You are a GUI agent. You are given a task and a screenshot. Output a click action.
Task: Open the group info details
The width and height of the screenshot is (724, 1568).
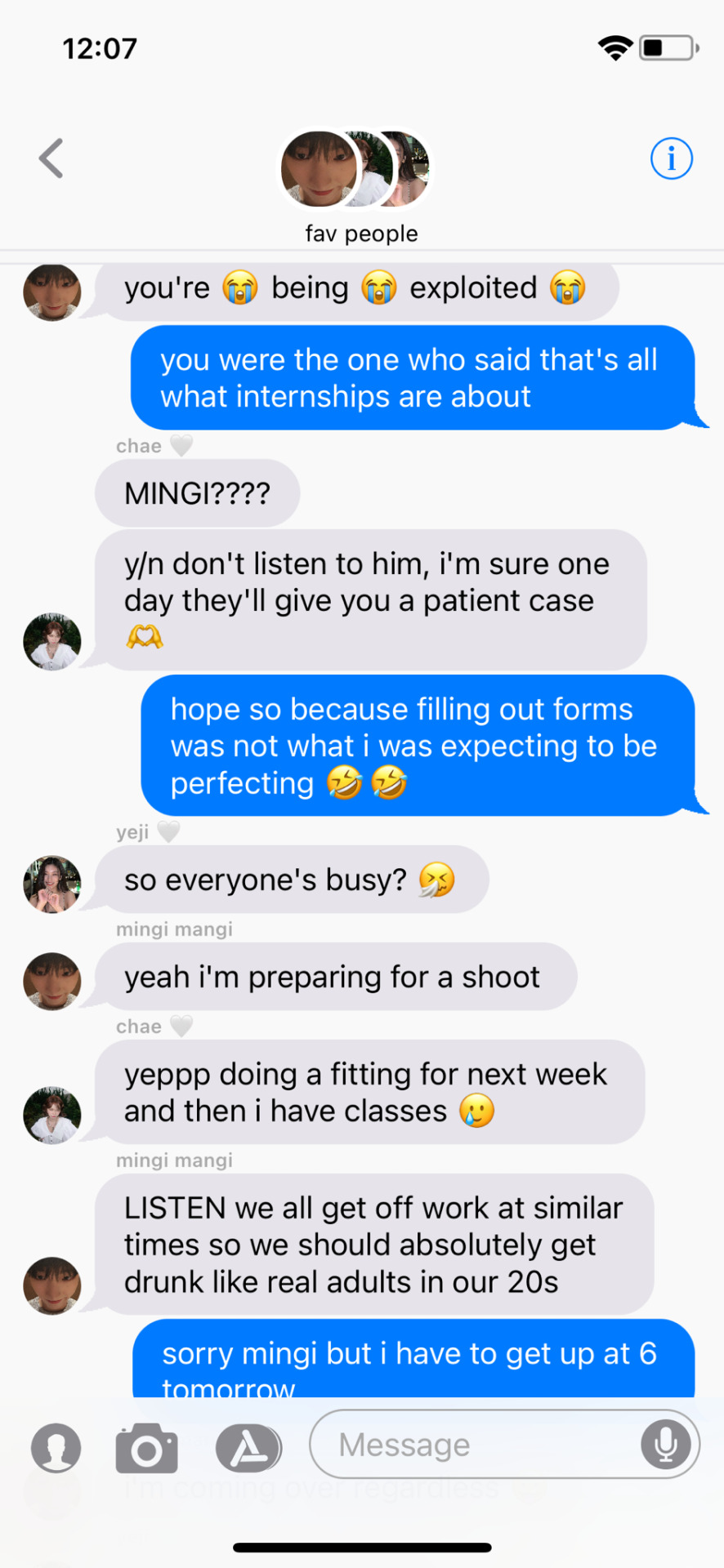coord(671,158)
